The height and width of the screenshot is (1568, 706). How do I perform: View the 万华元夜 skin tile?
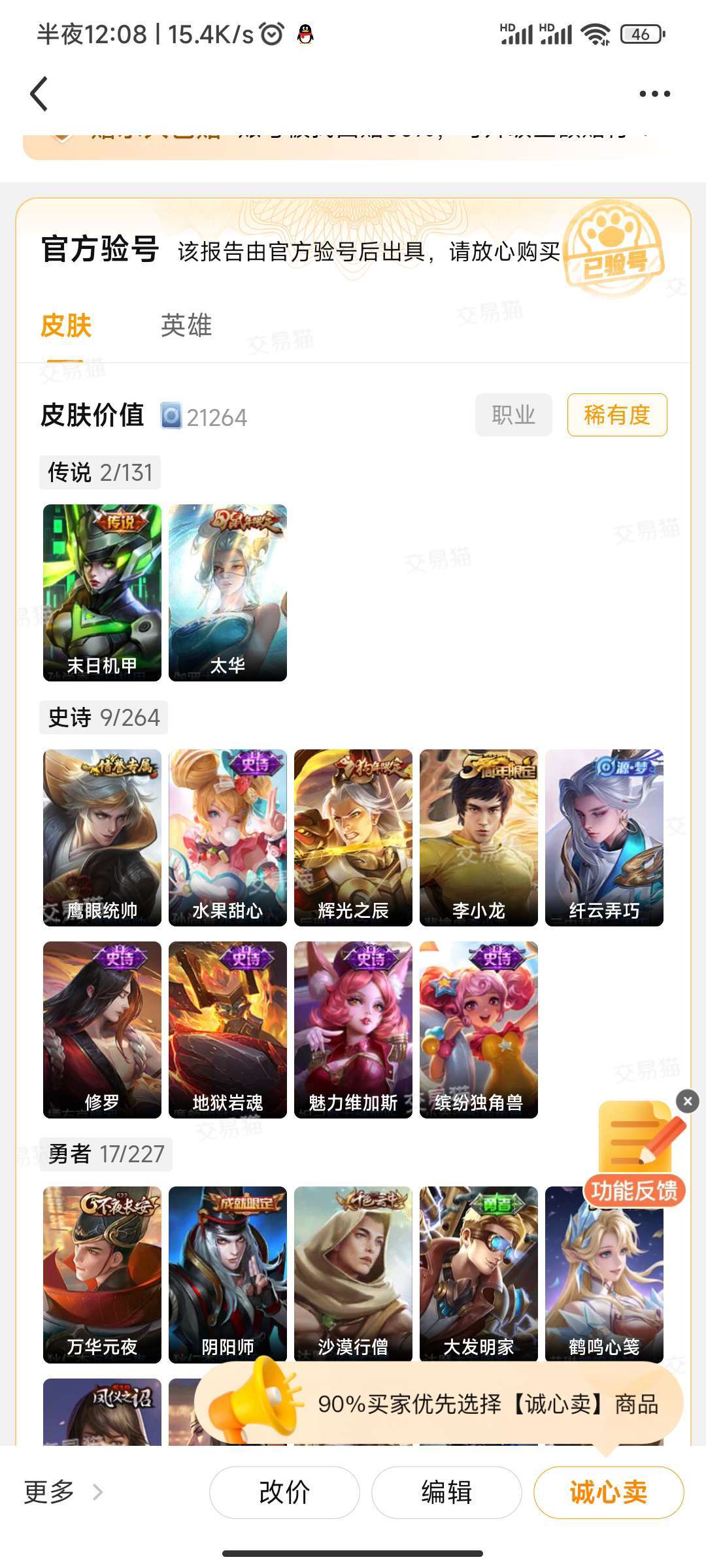point(102,1274)
